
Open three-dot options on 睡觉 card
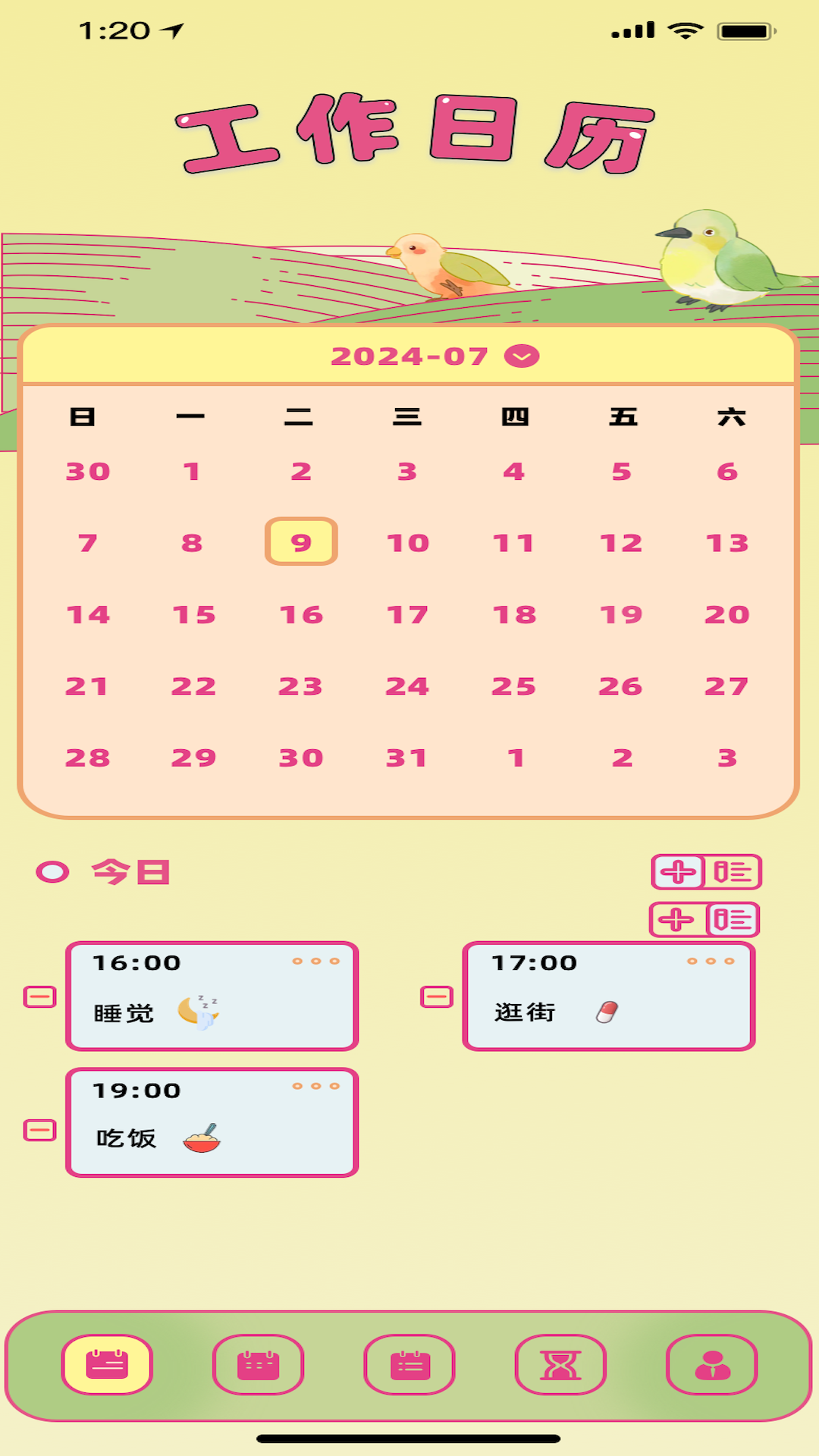315,962
